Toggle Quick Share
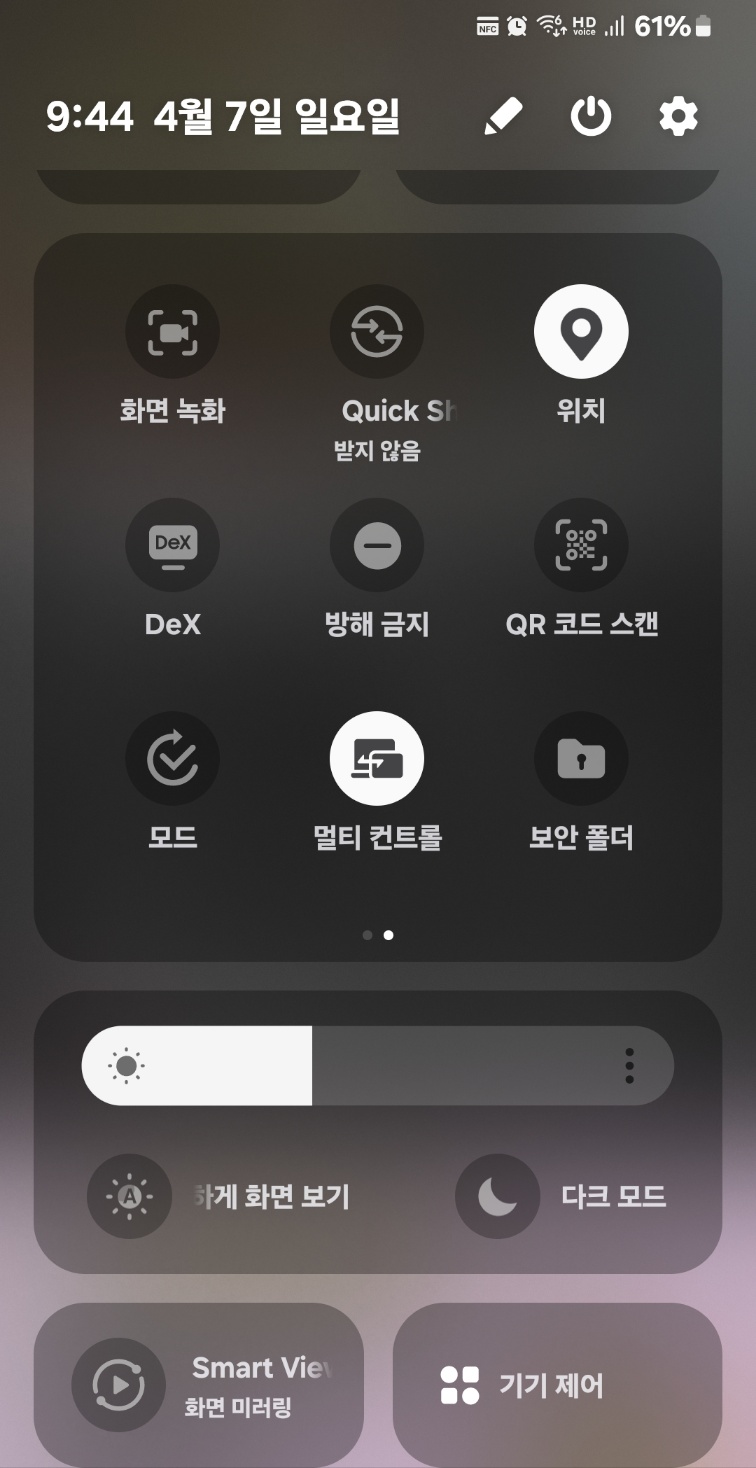Image resolution: width=756 pixels, height=1468 pixels. click(377, 332)
